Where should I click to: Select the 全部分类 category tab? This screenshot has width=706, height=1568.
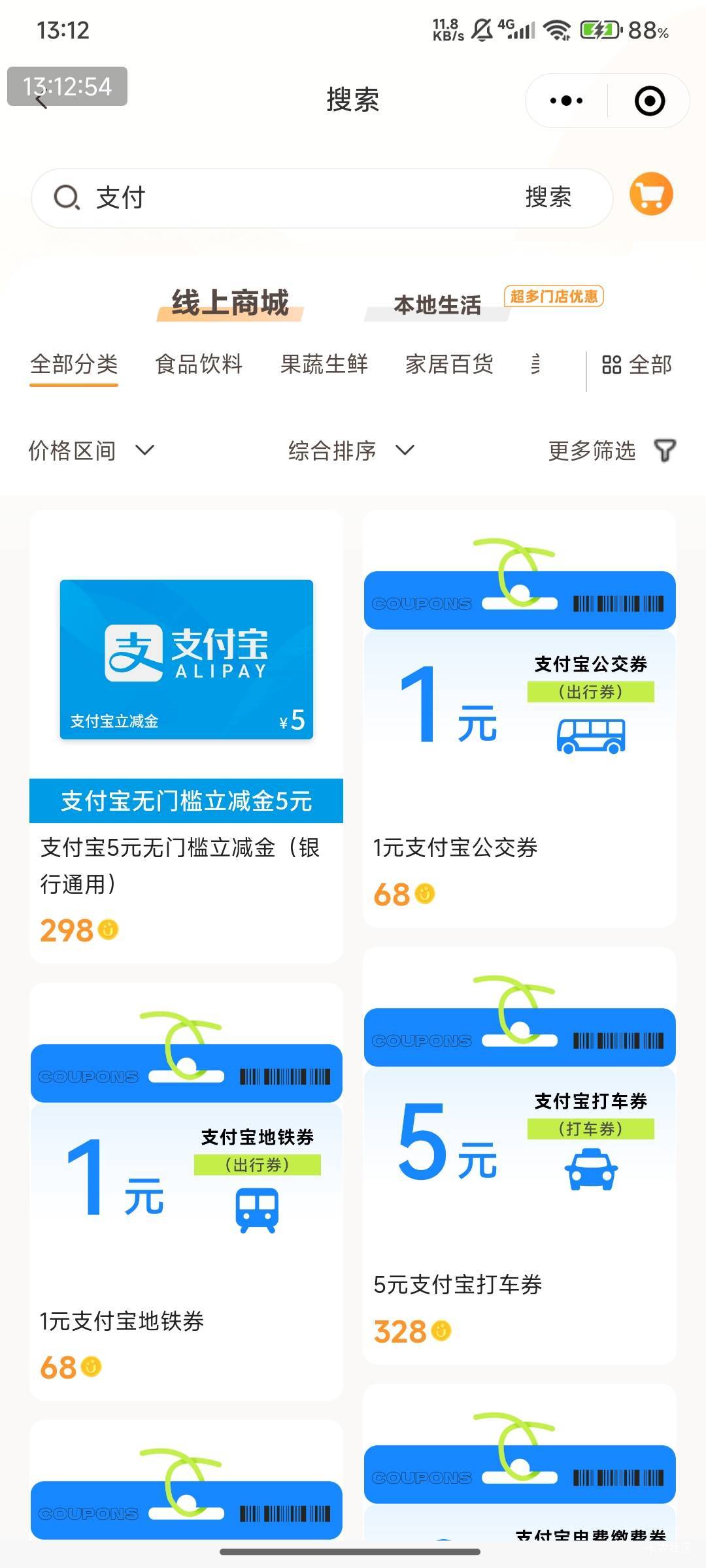coord(74,365)
